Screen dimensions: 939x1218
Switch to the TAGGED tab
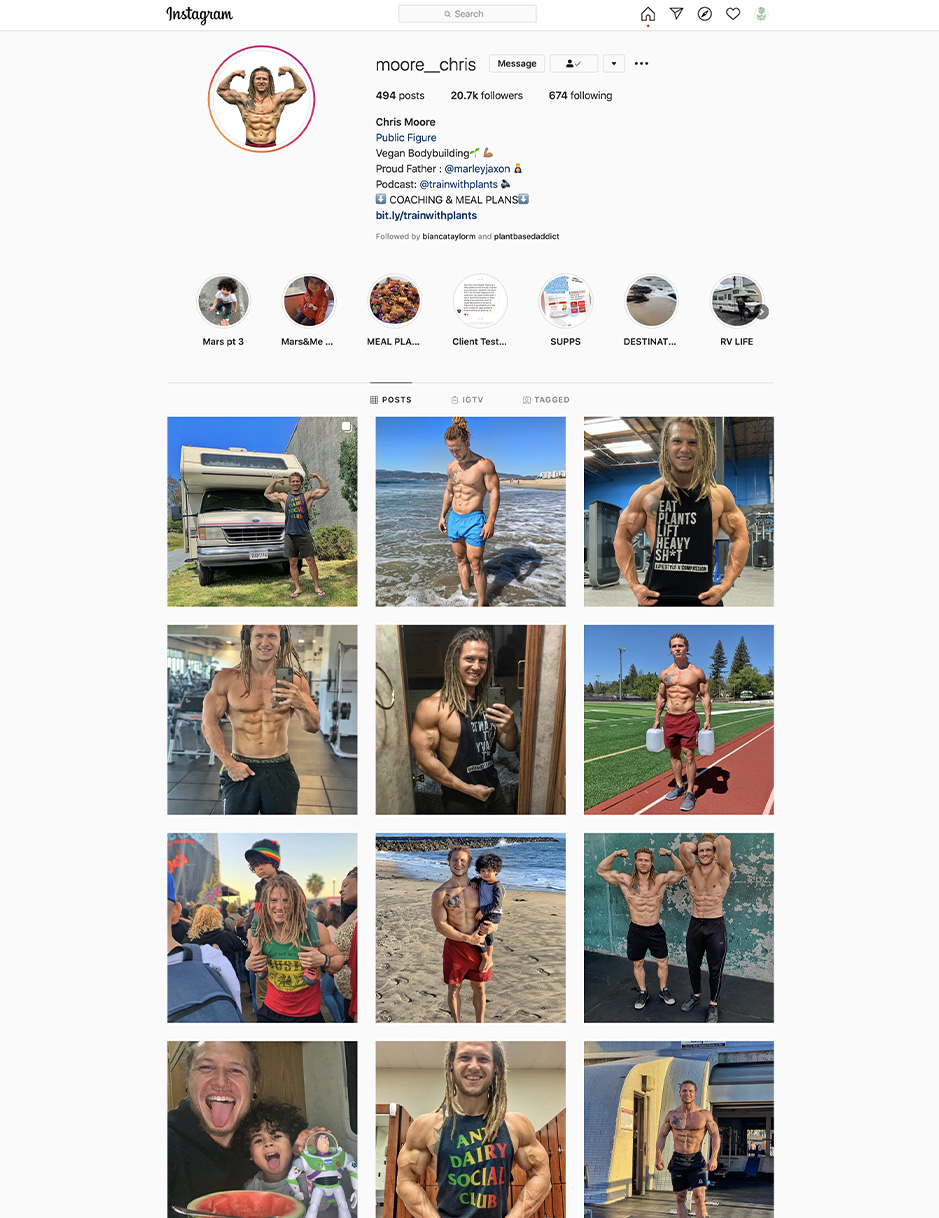coord(546,400)
